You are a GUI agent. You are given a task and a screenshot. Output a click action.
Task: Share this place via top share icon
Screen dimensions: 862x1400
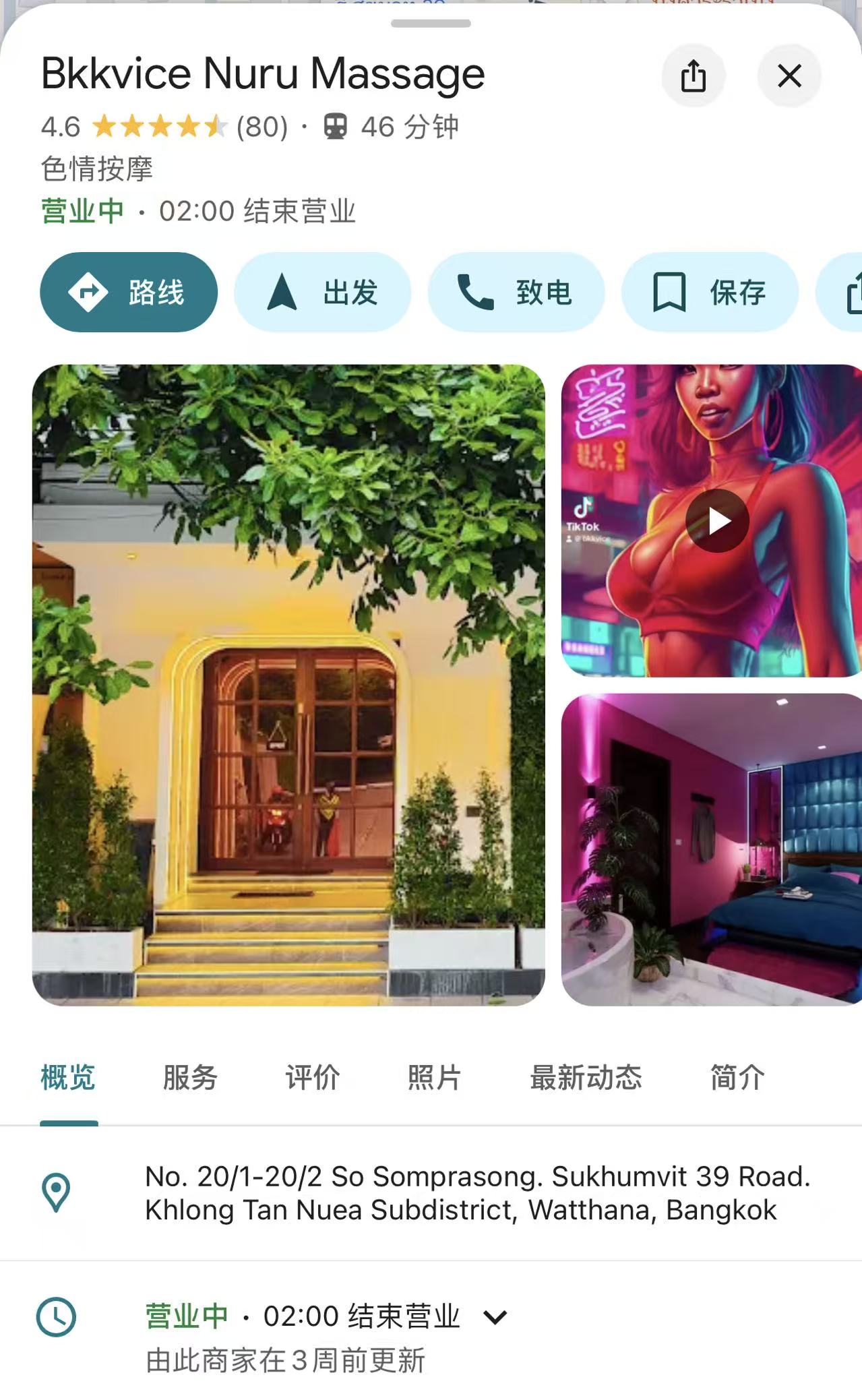(693, 75)
